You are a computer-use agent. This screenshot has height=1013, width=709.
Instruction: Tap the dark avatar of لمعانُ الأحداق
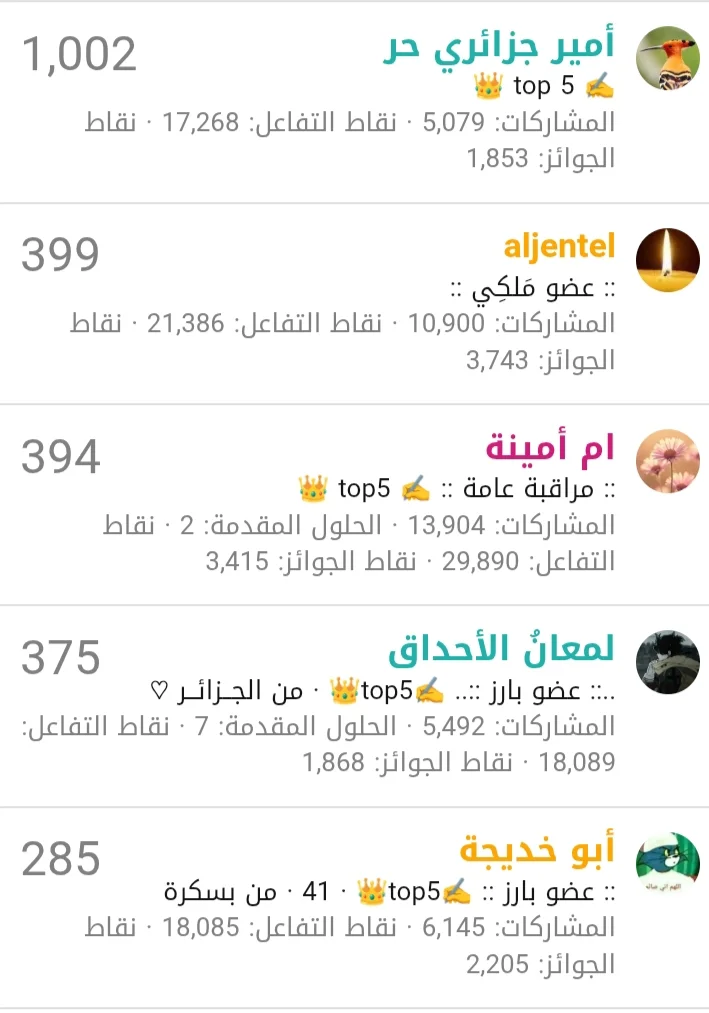coord(668,662)
